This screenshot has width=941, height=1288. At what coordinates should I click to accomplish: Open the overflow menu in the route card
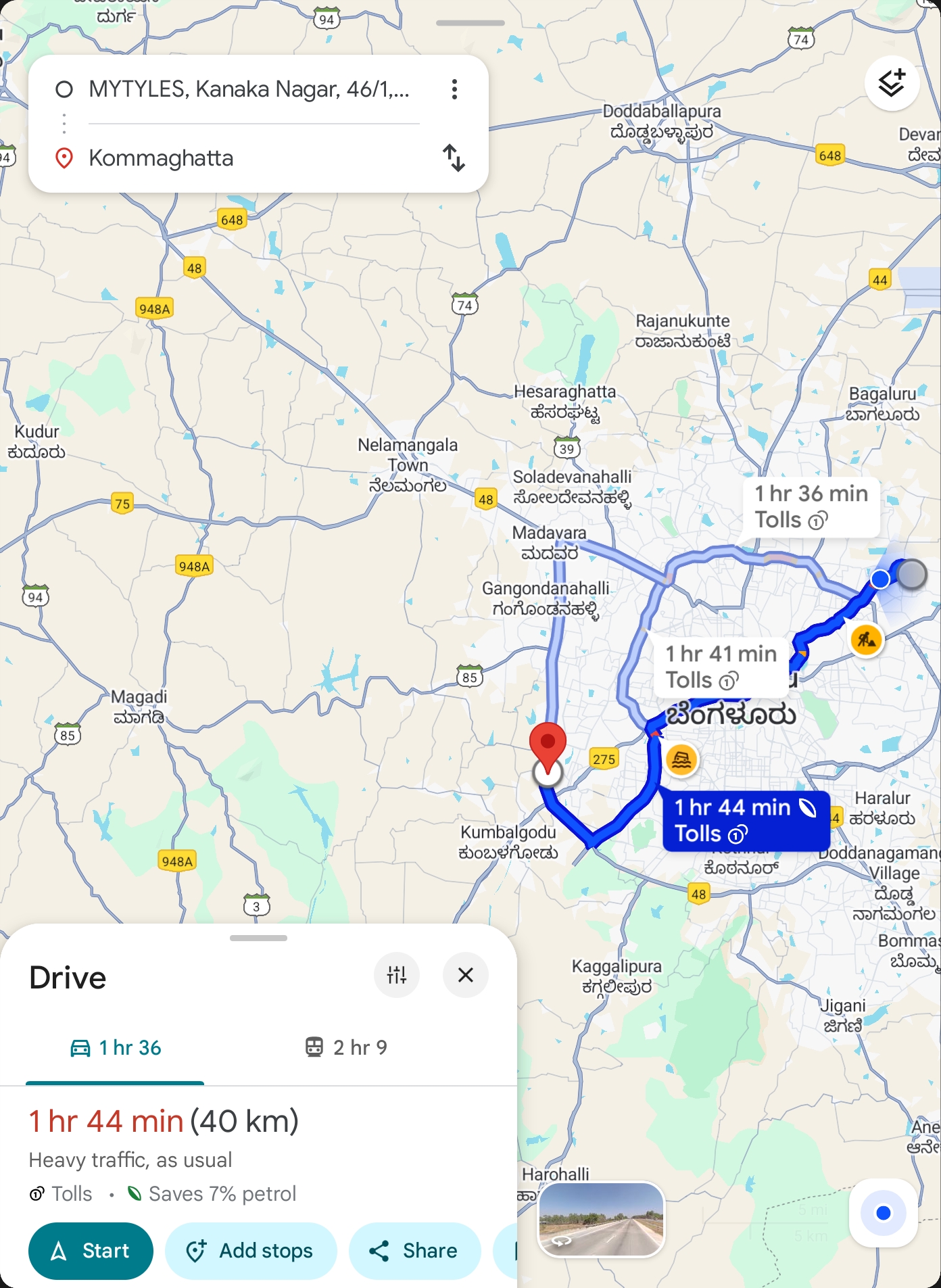454,89
